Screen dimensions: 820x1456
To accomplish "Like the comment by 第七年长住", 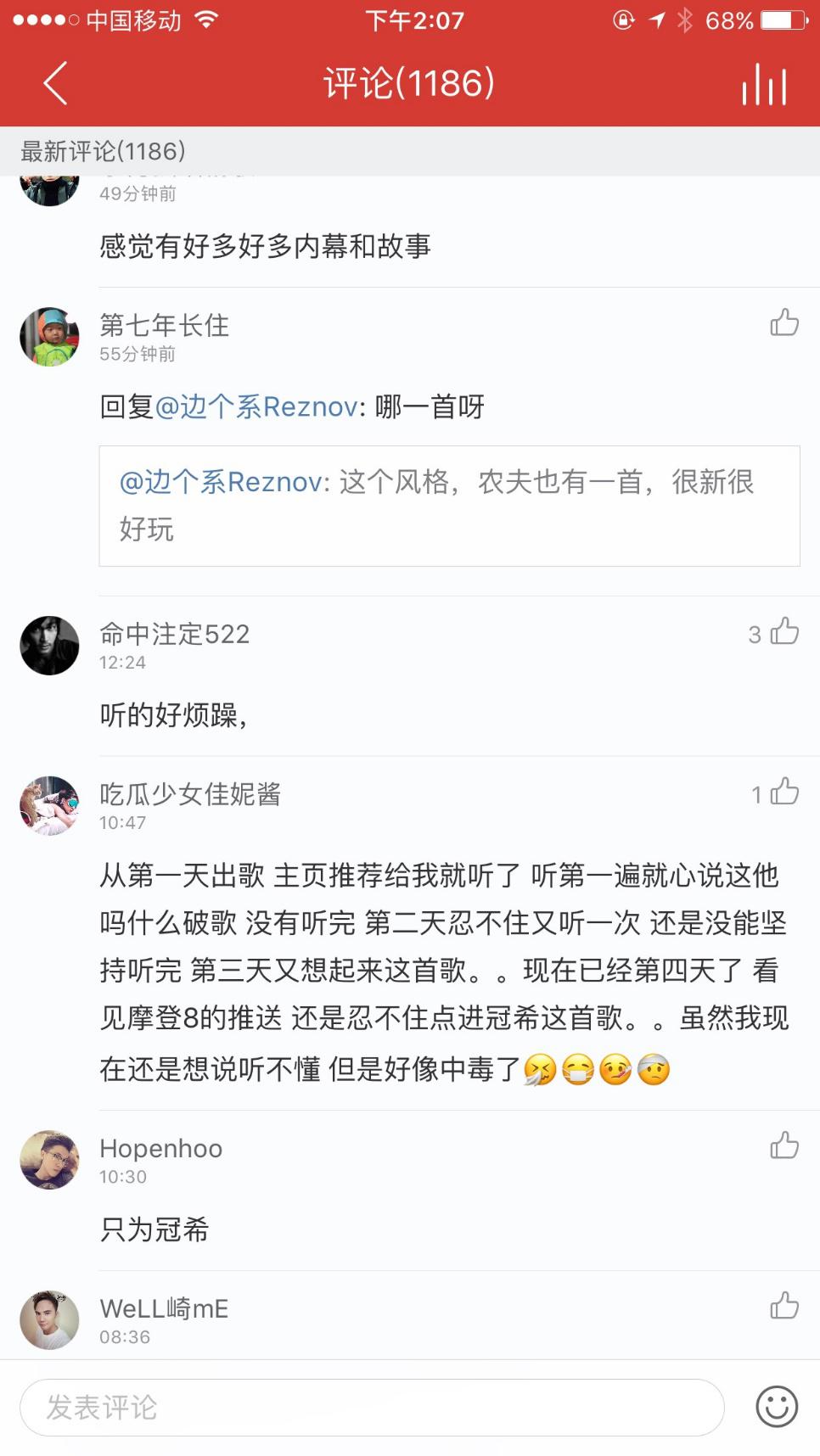I will click(x=784, y=322).
